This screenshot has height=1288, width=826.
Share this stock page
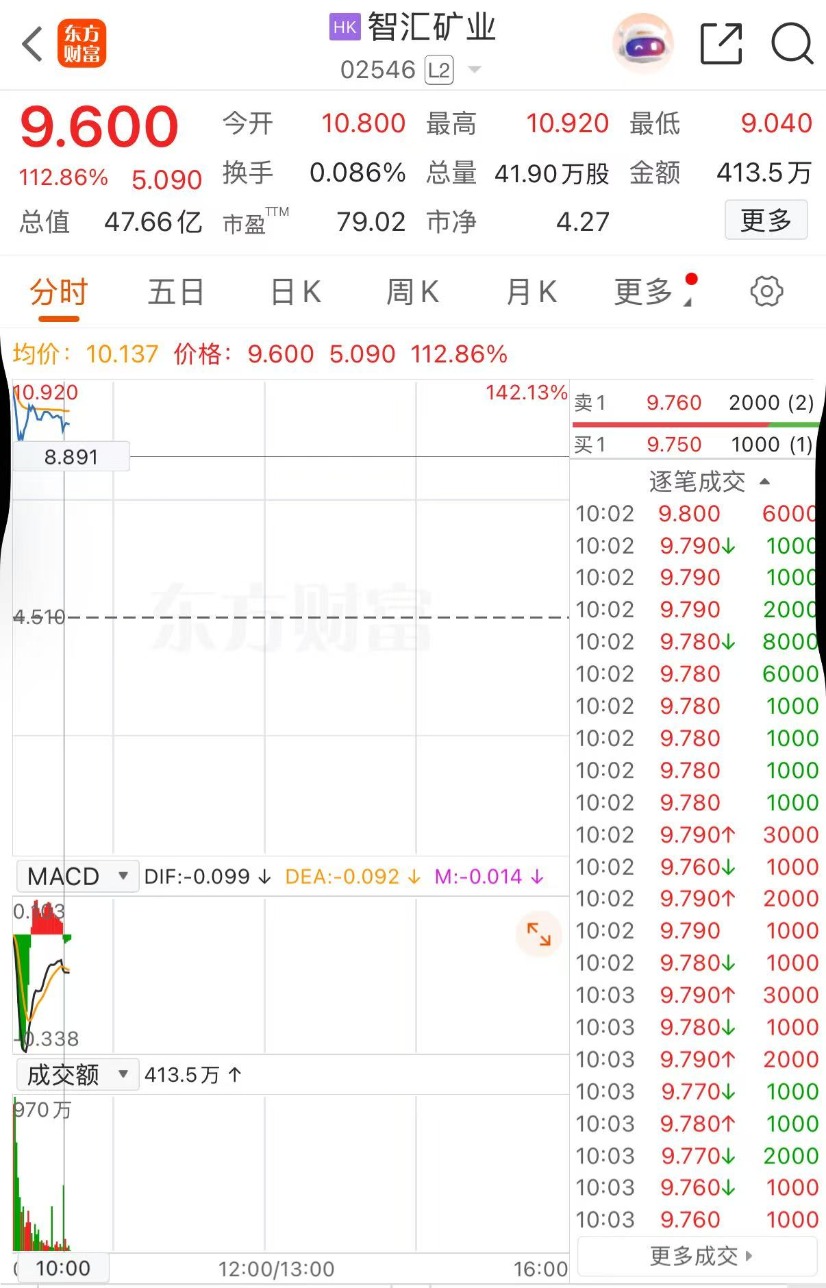[721, 45]
